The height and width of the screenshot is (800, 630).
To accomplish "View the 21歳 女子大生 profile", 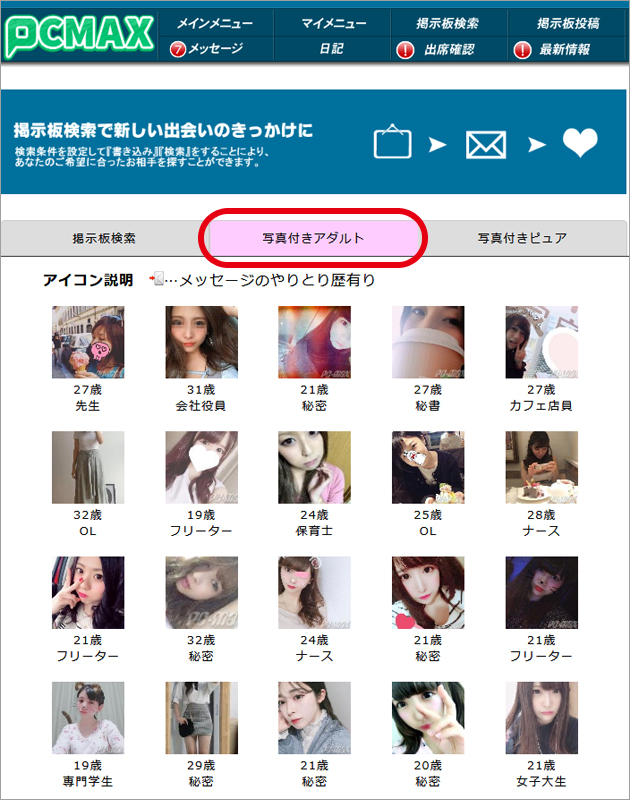I will click(541, 718).
